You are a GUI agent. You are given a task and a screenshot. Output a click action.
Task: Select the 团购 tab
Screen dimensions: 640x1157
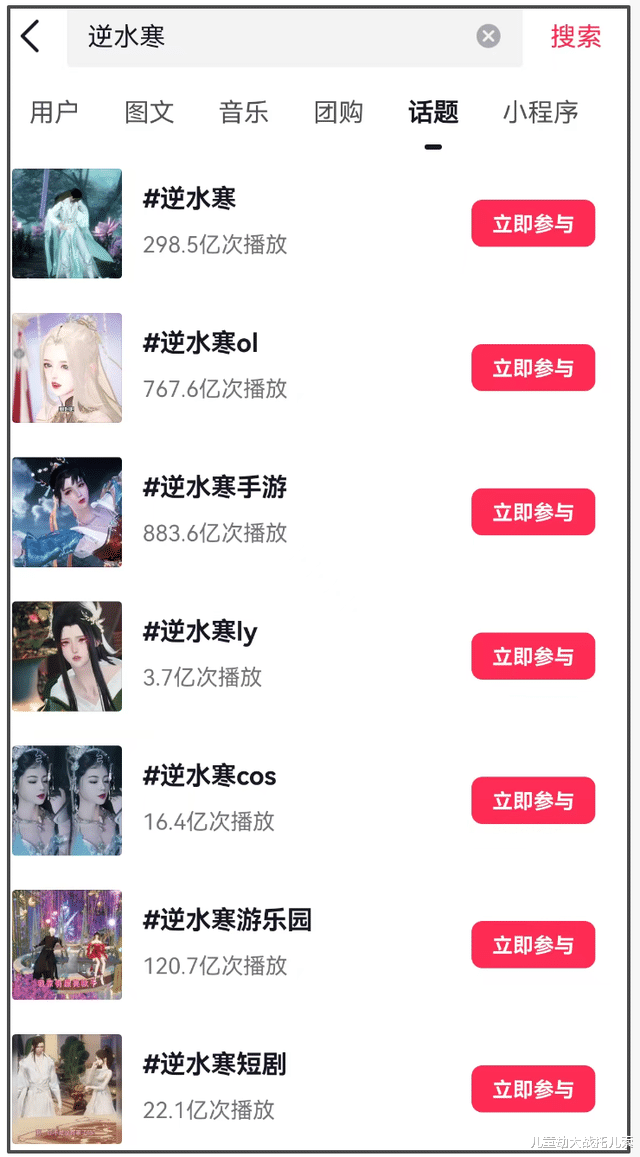point(339,112)
